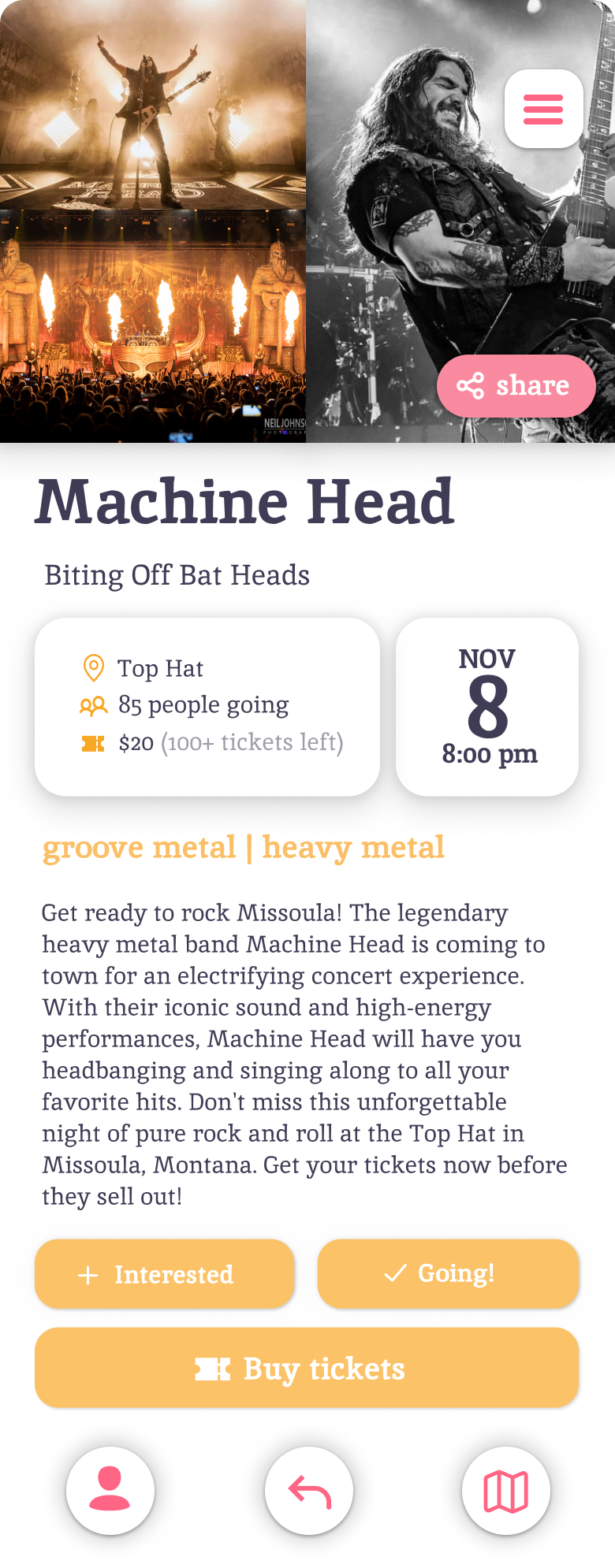Image resolution: width=615 pixels, height=1568 pixels.
Task: Buy tickets for the concert
Action: (x=307, y=1368)
